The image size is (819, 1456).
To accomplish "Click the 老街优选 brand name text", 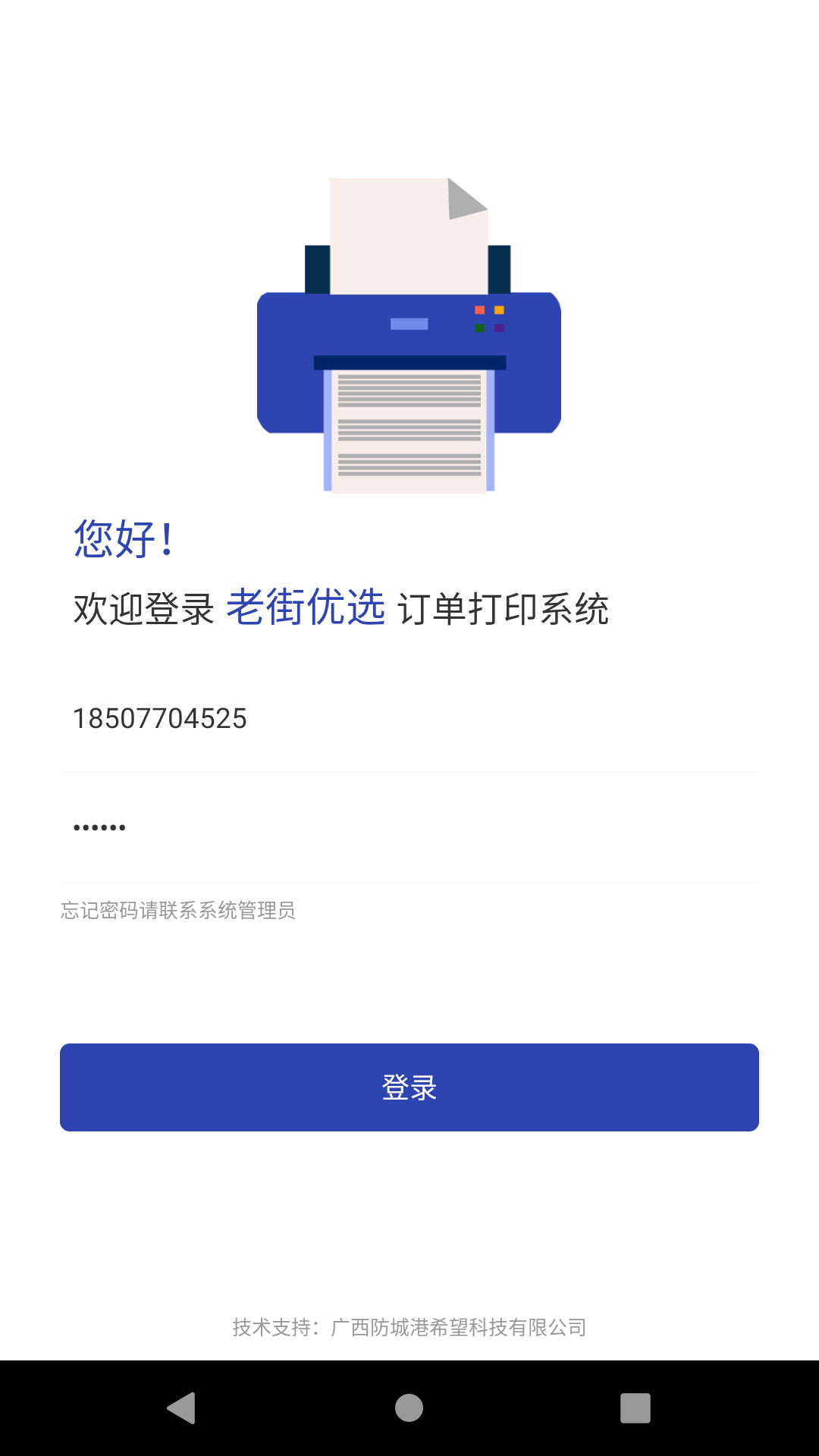I will pos(306,605).
